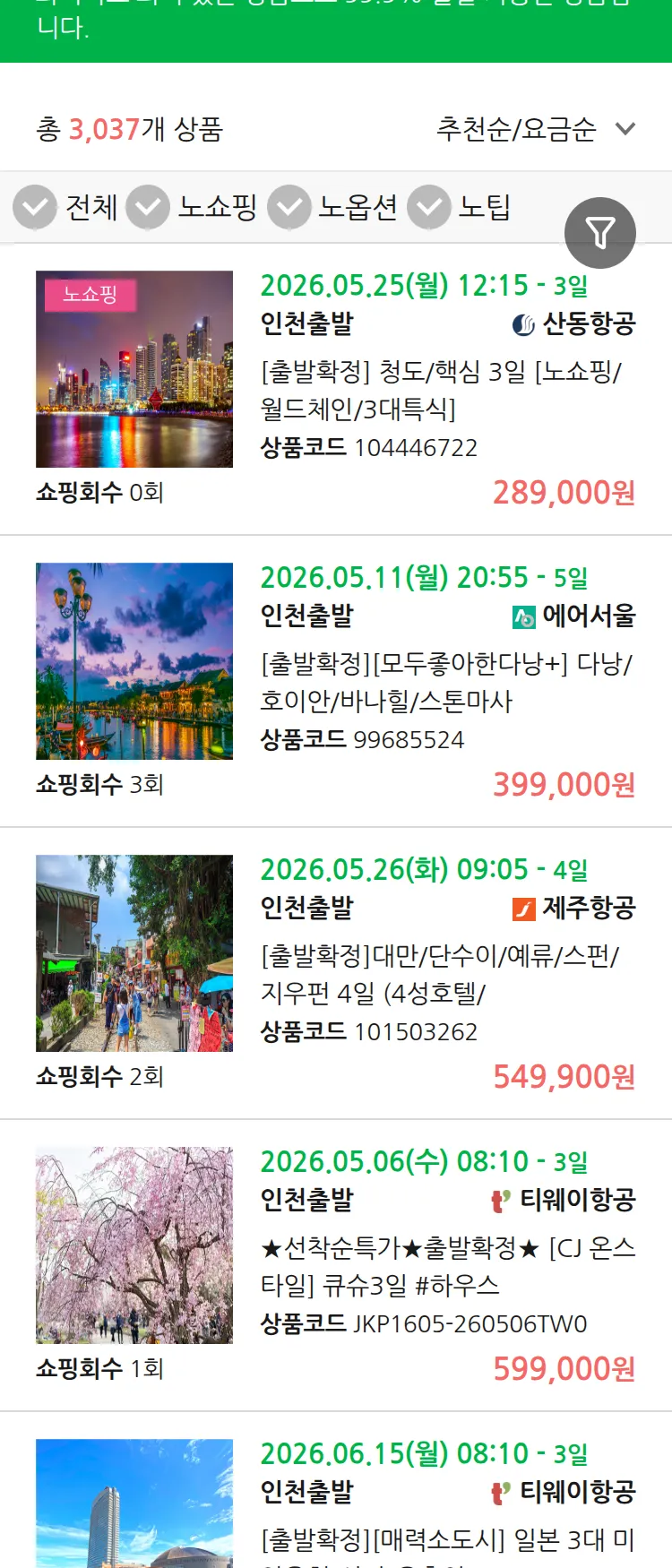Open the circular filter funnel icon
672x1568 pixels.
click(x=600, y=232)
